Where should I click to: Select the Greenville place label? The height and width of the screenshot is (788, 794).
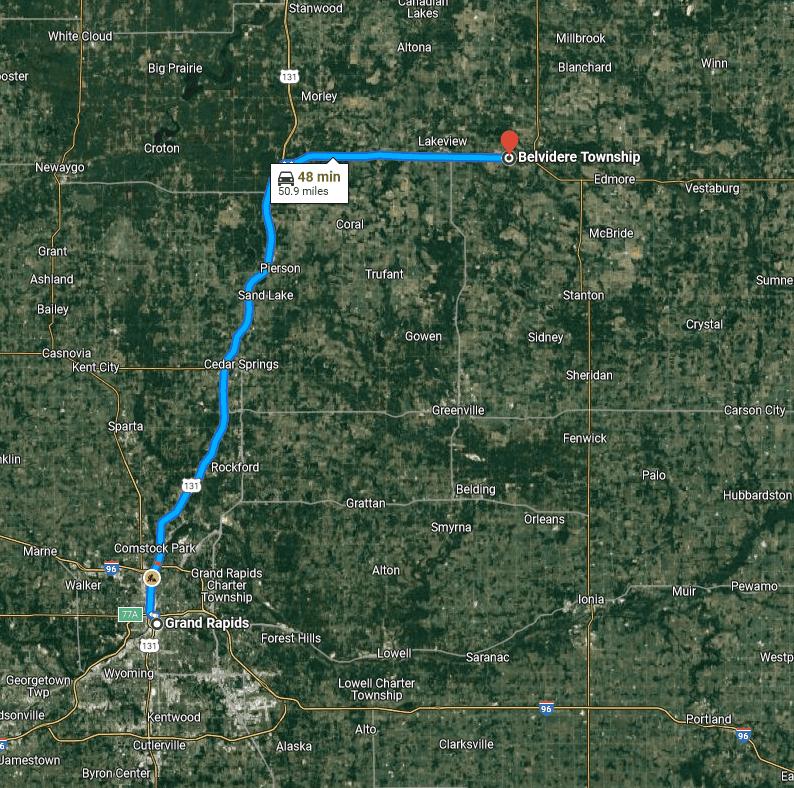pos(458,410)
